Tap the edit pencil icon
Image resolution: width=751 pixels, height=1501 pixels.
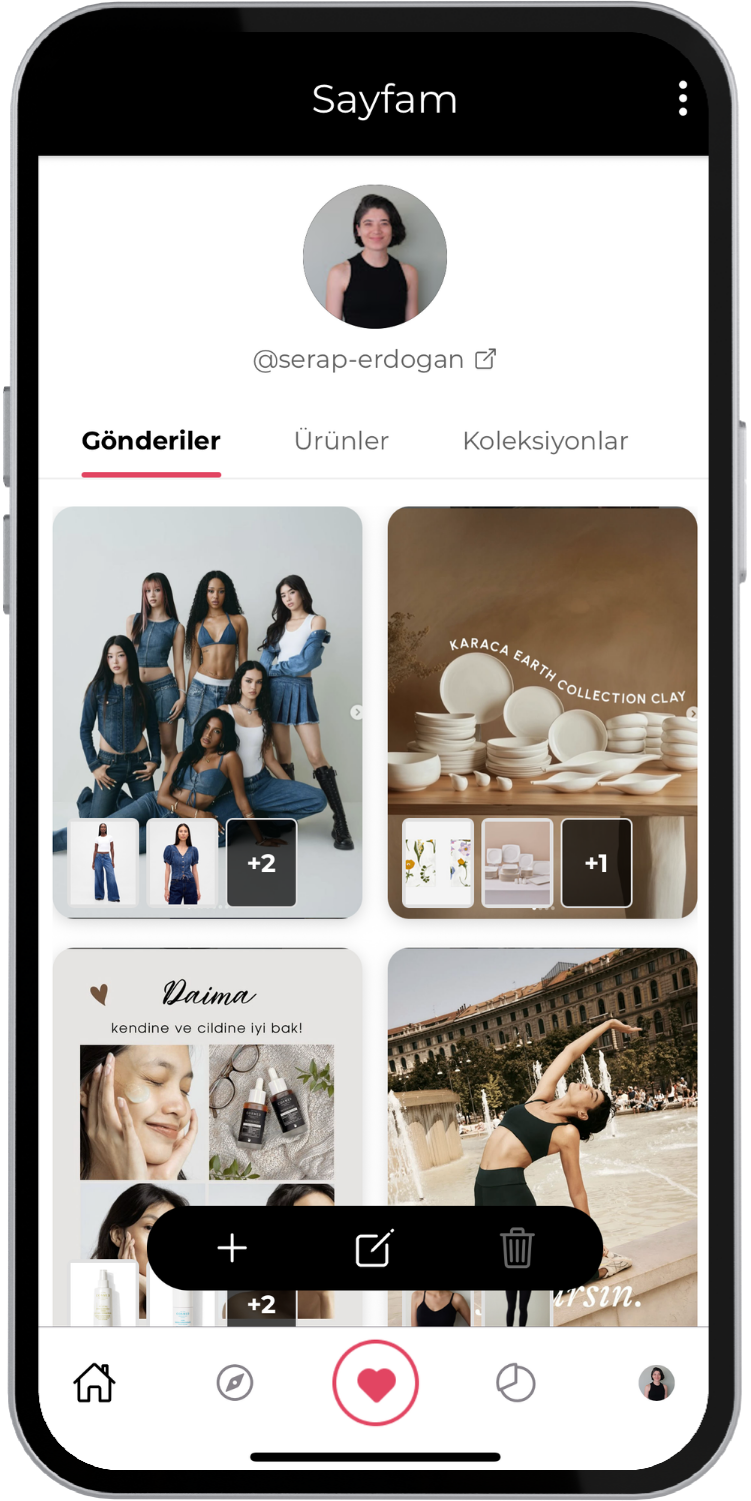click(x=375, y=1248)
